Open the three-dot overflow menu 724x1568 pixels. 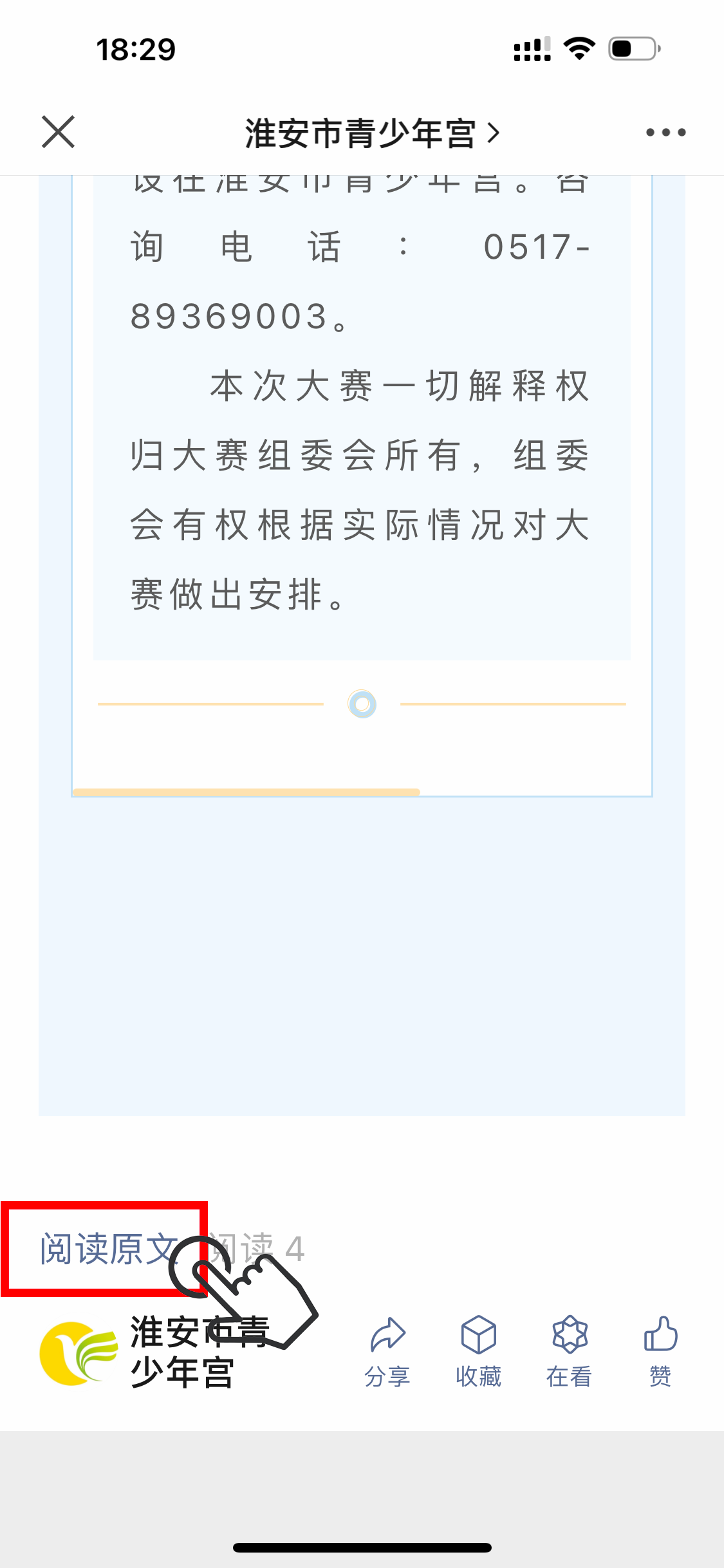pos(665,133)
